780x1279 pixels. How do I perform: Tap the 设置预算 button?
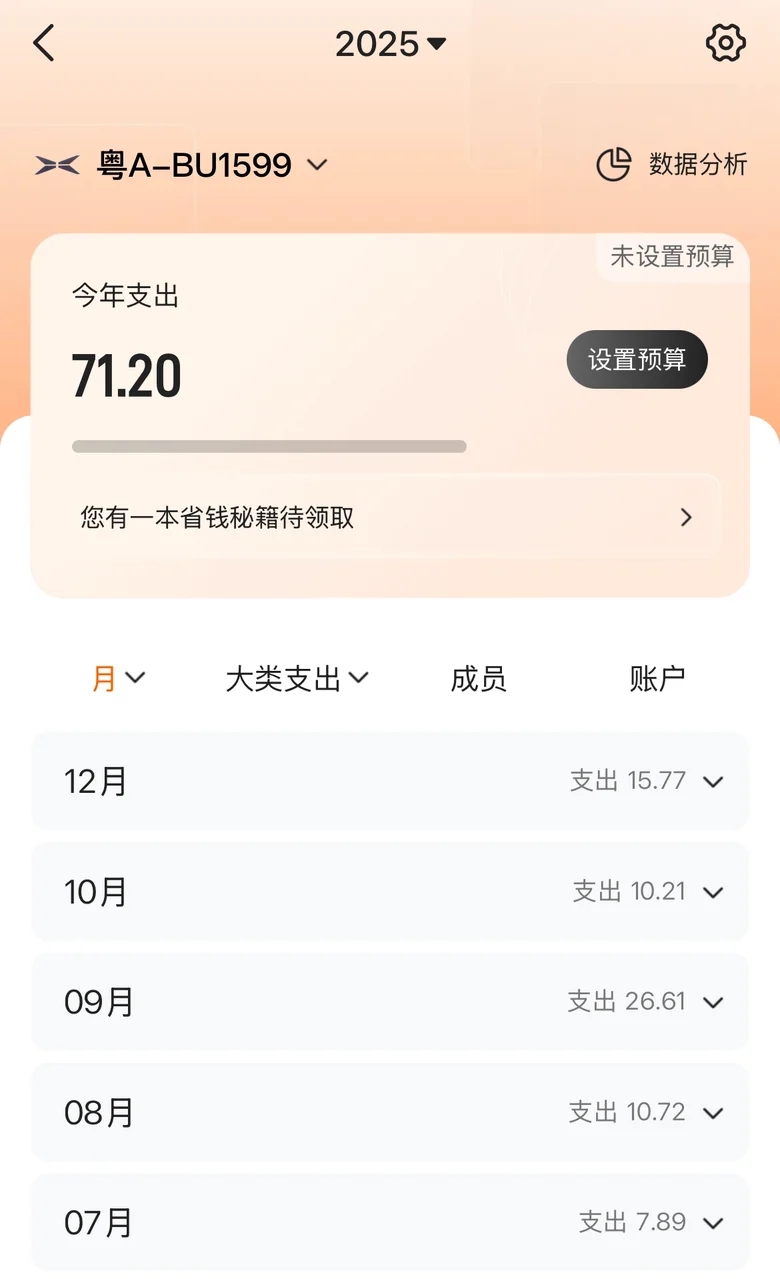pyautogui.click(x=637, y=359)
